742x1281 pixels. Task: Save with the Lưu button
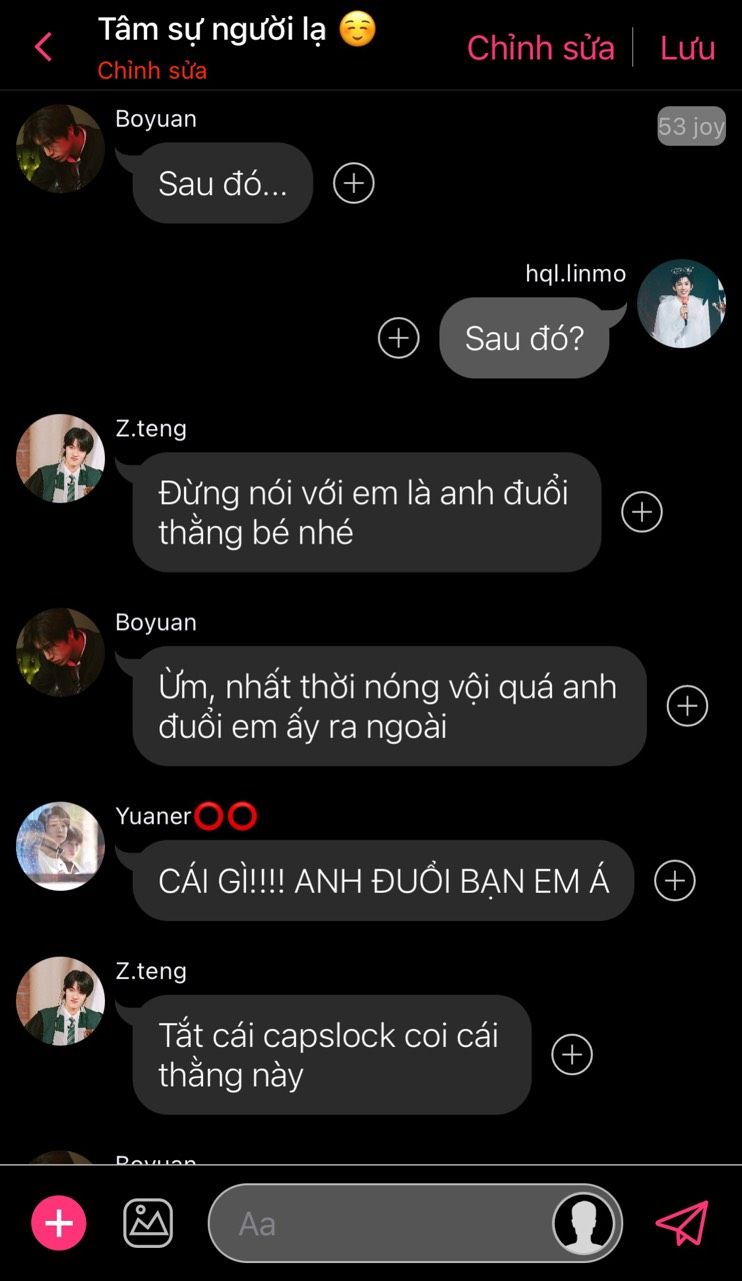coord(687,47)
